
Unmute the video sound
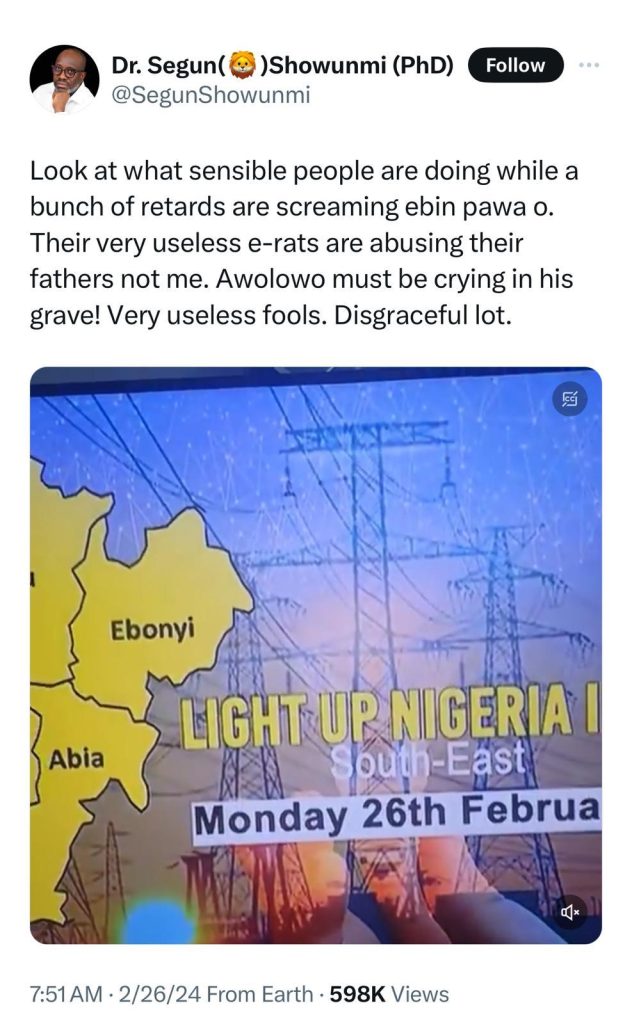tap(571, 912)
